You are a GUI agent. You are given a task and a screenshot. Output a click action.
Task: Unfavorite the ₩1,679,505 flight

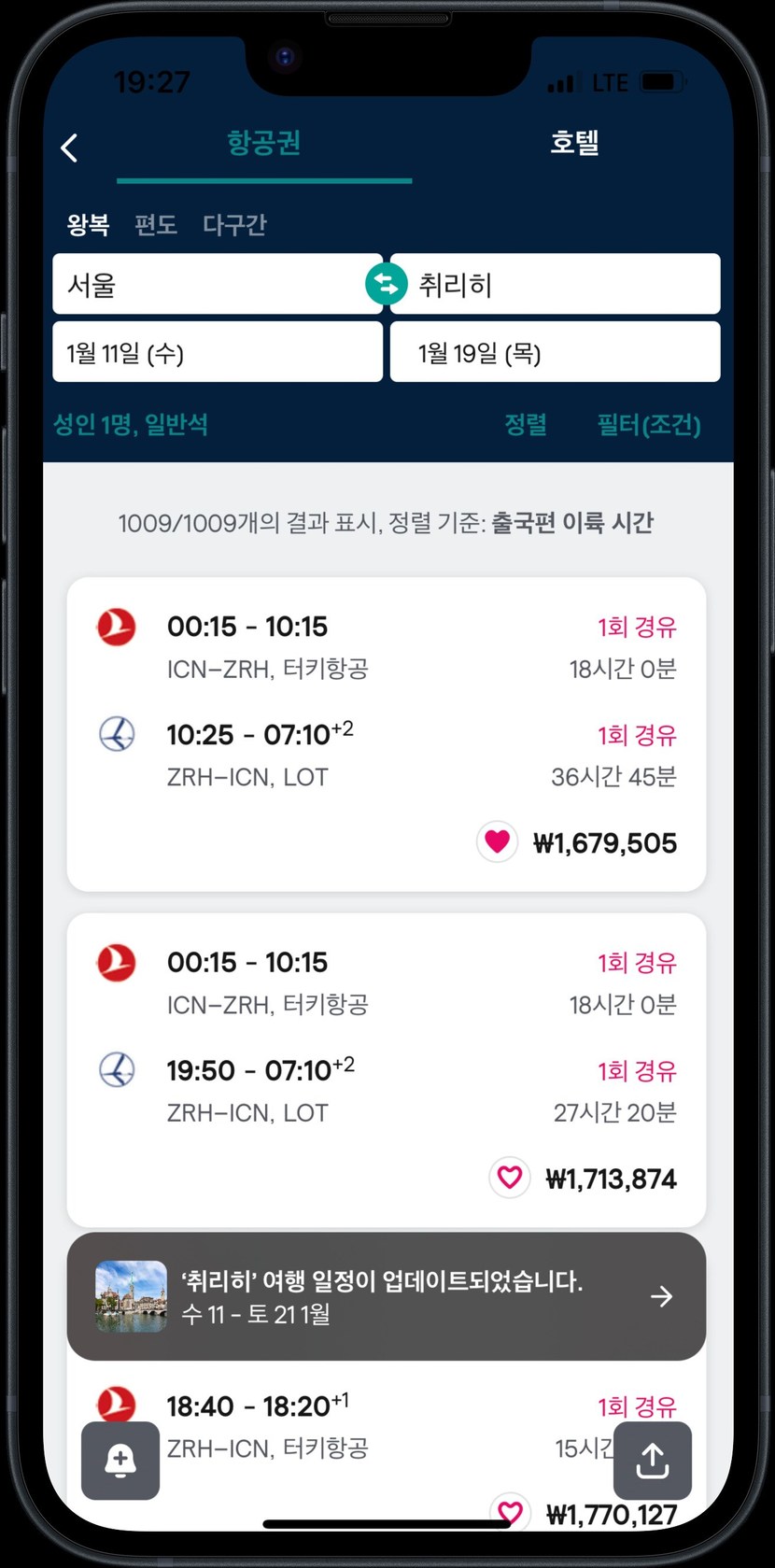click(497, 841)
